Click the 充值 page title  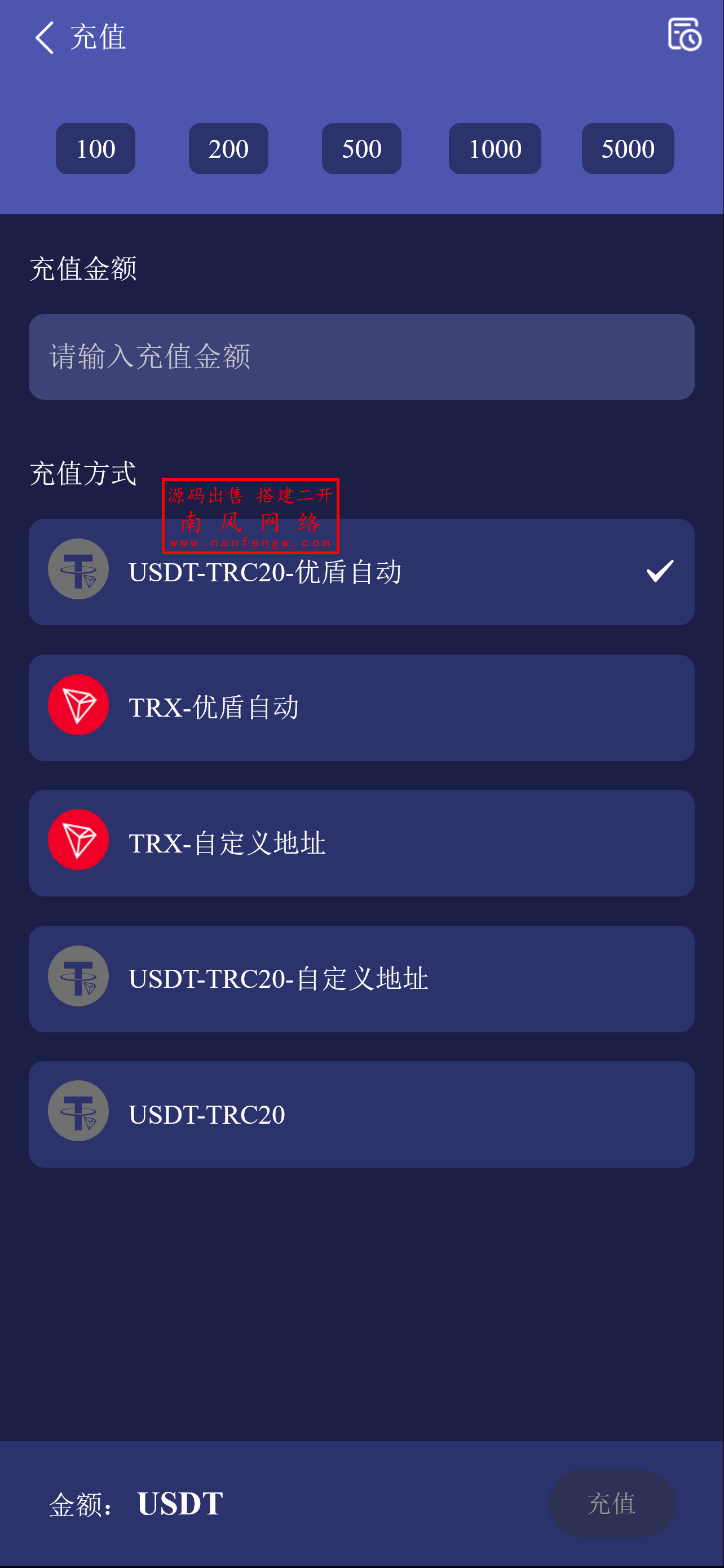click(98, 38)
